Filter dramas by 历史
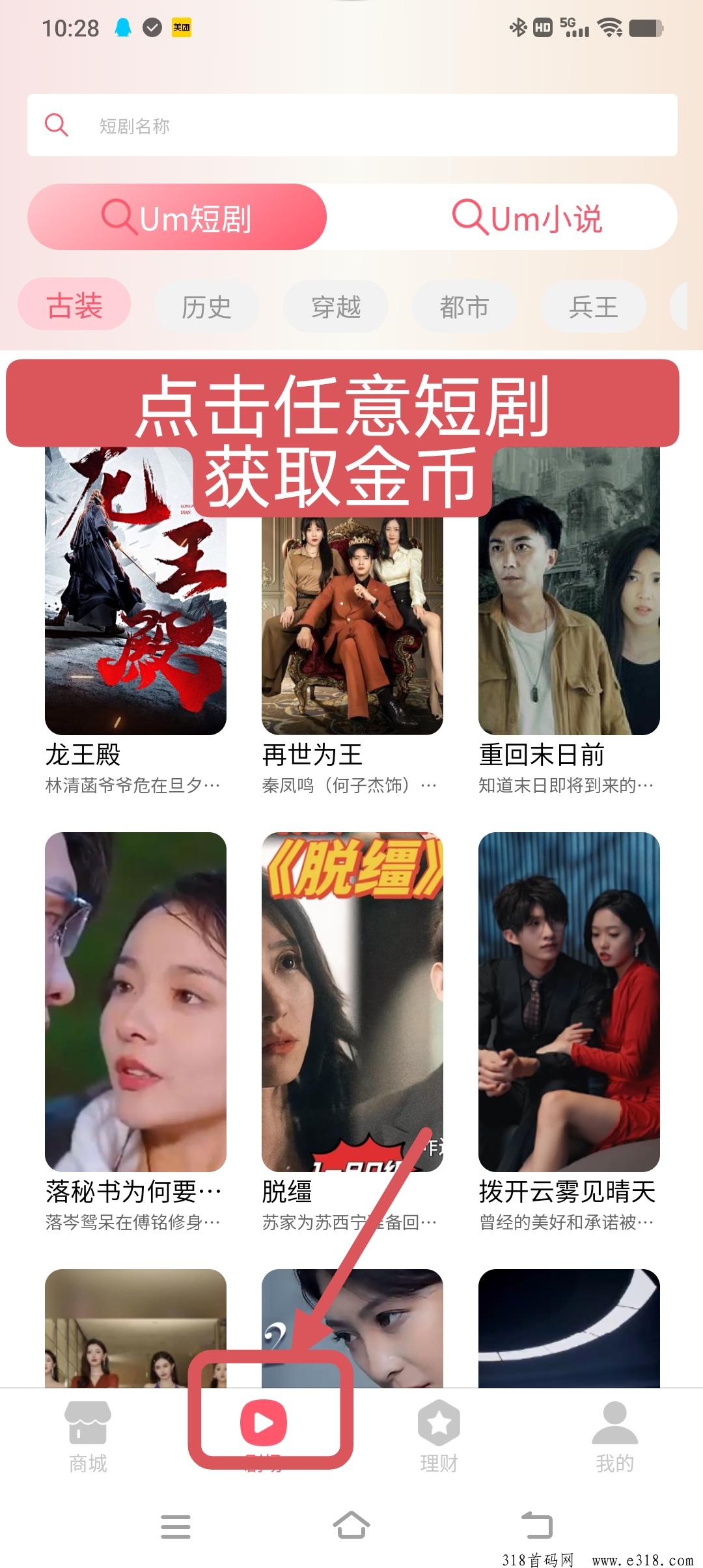 coord(206,307)
